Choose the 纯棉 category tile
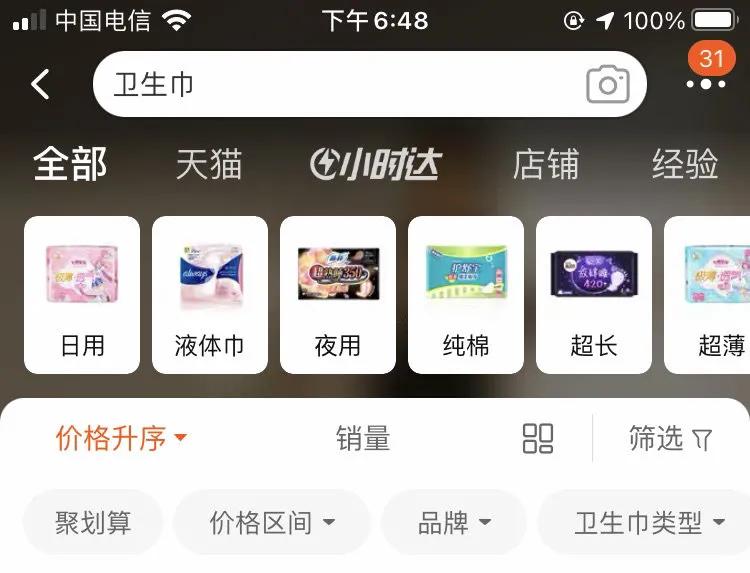The image size is (750, 573). (466, 295)
